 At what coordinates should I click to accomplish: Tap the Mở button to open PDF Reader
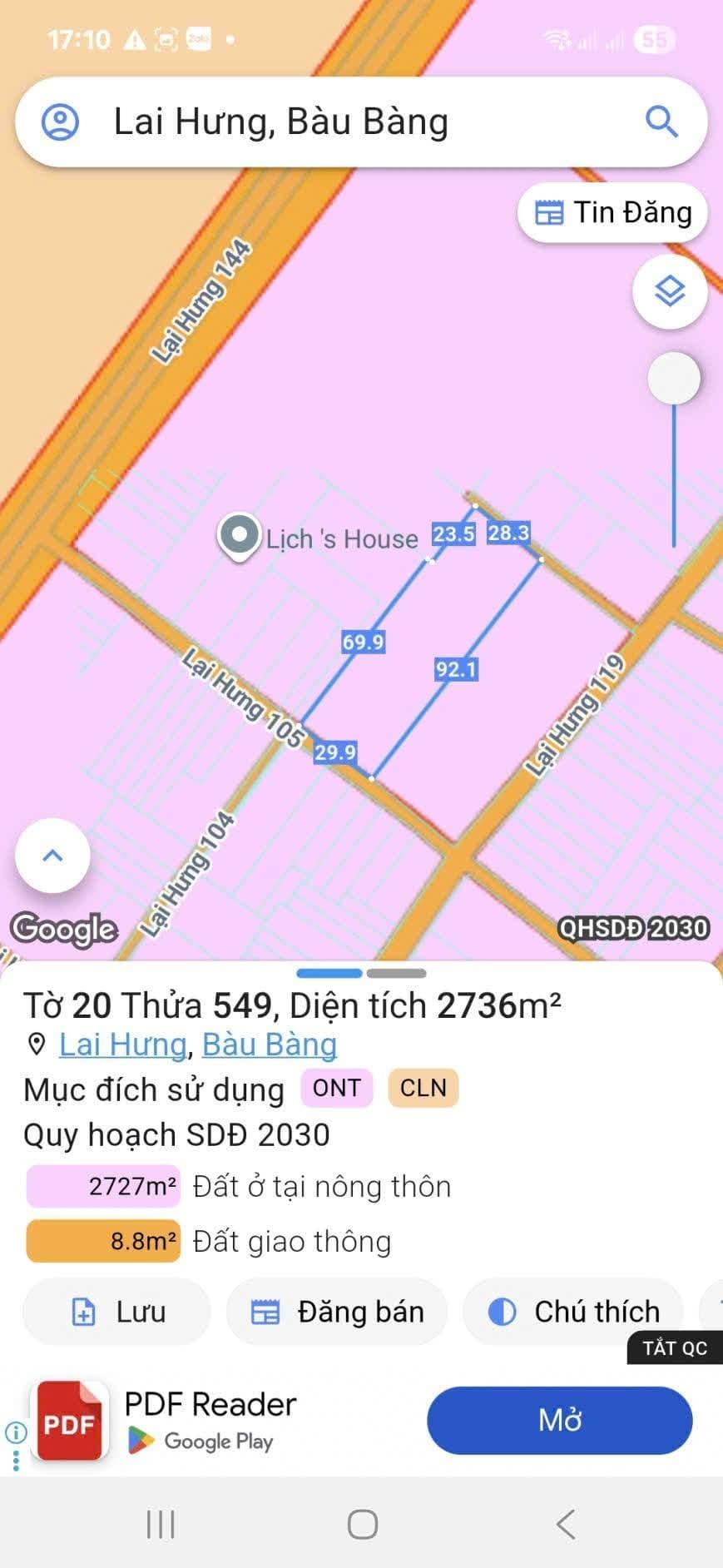tap(558, 1421)
